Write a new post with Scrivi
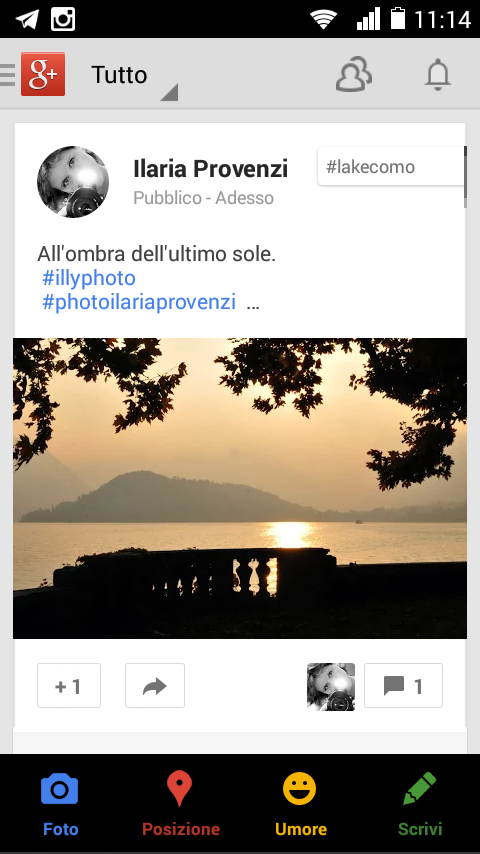 point(420,804)
